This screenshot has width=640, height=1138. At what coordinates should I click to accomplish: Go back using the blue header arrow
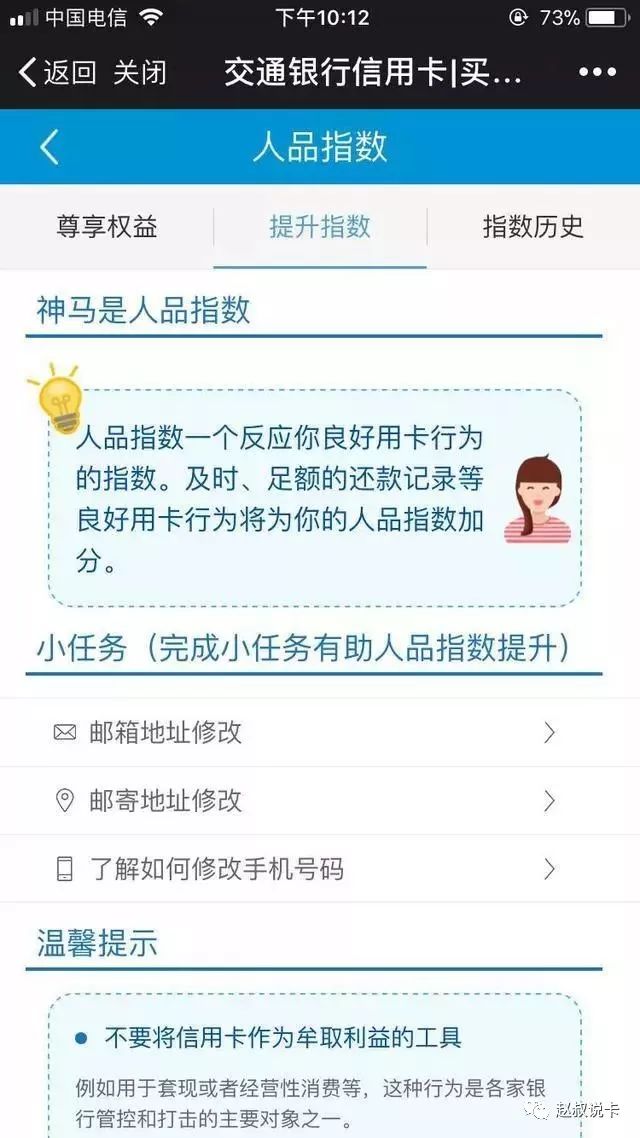pyautogui.click(x=49, y=147)
